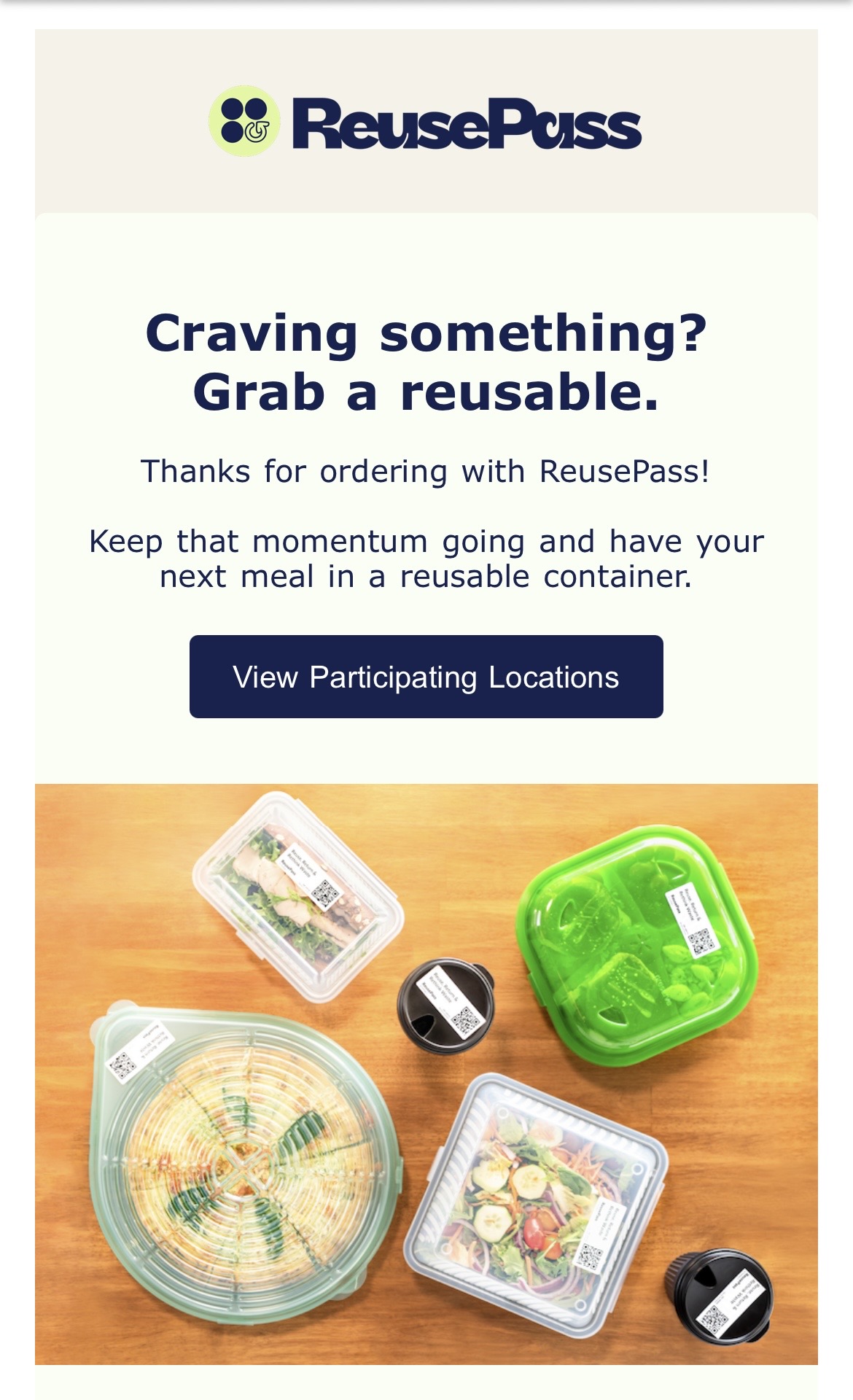Click the Thanks for ordering with ReusePass text

tap(426, 470)
